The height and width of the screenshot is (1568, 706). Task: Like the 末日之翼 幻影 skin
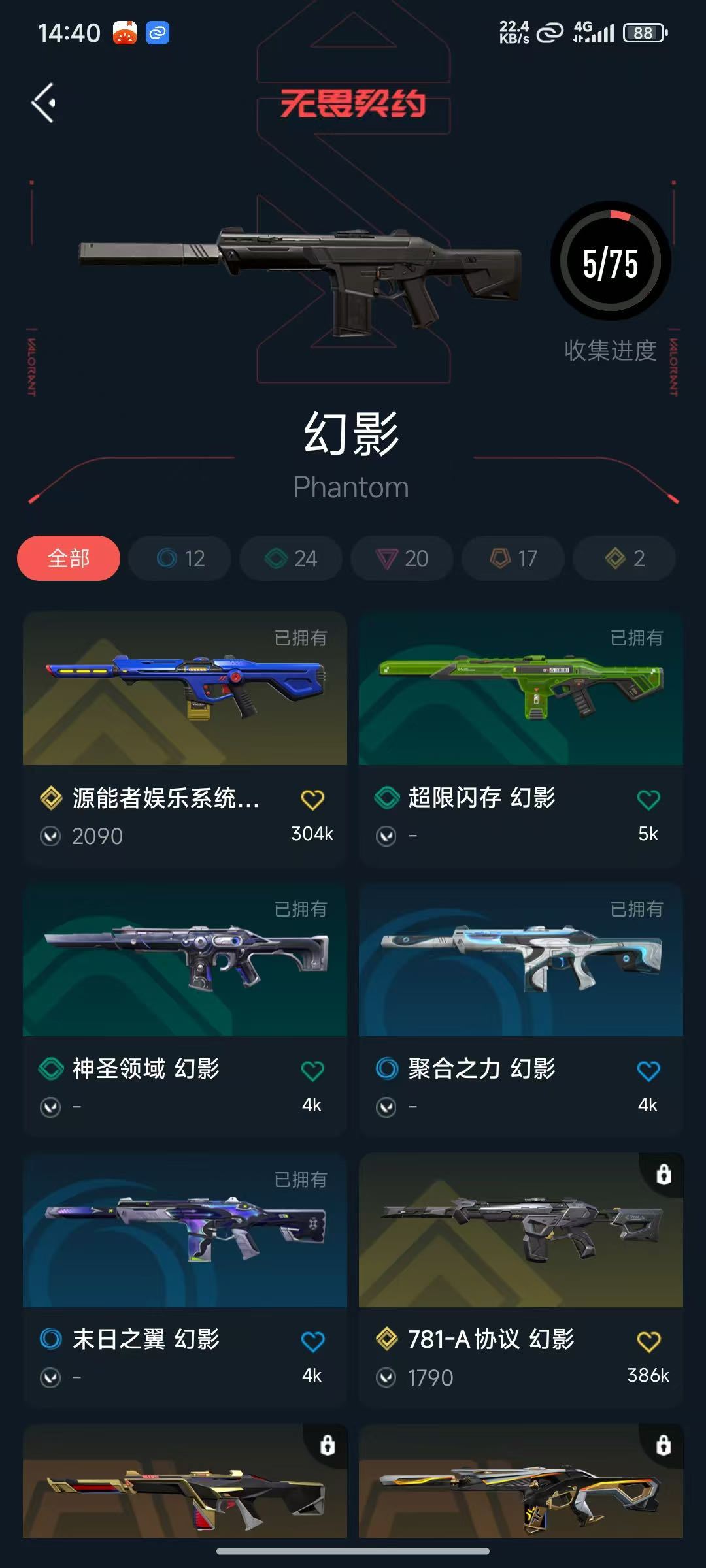coord(312,1341)
